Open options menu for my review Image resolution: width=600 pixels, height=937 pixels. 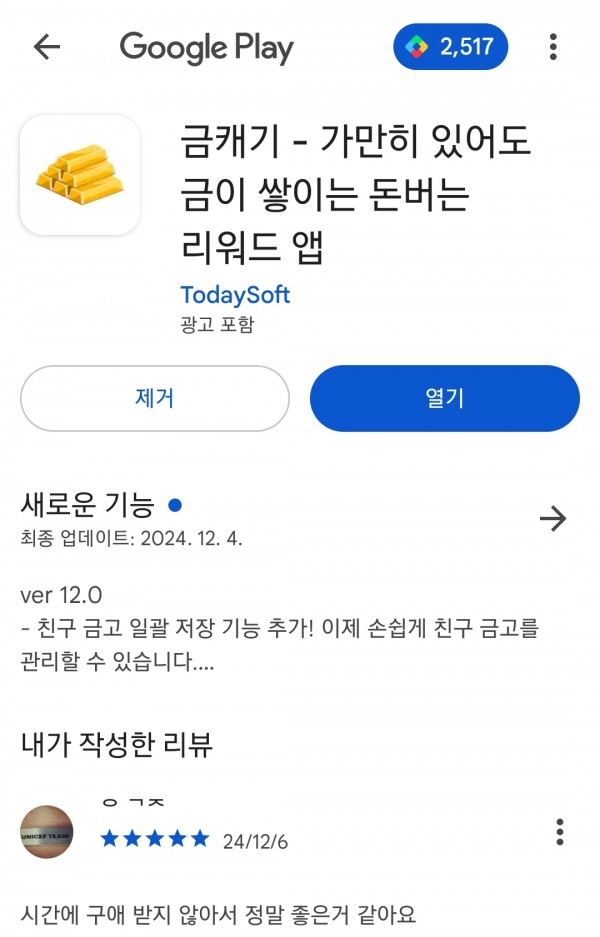pos(559,832)
